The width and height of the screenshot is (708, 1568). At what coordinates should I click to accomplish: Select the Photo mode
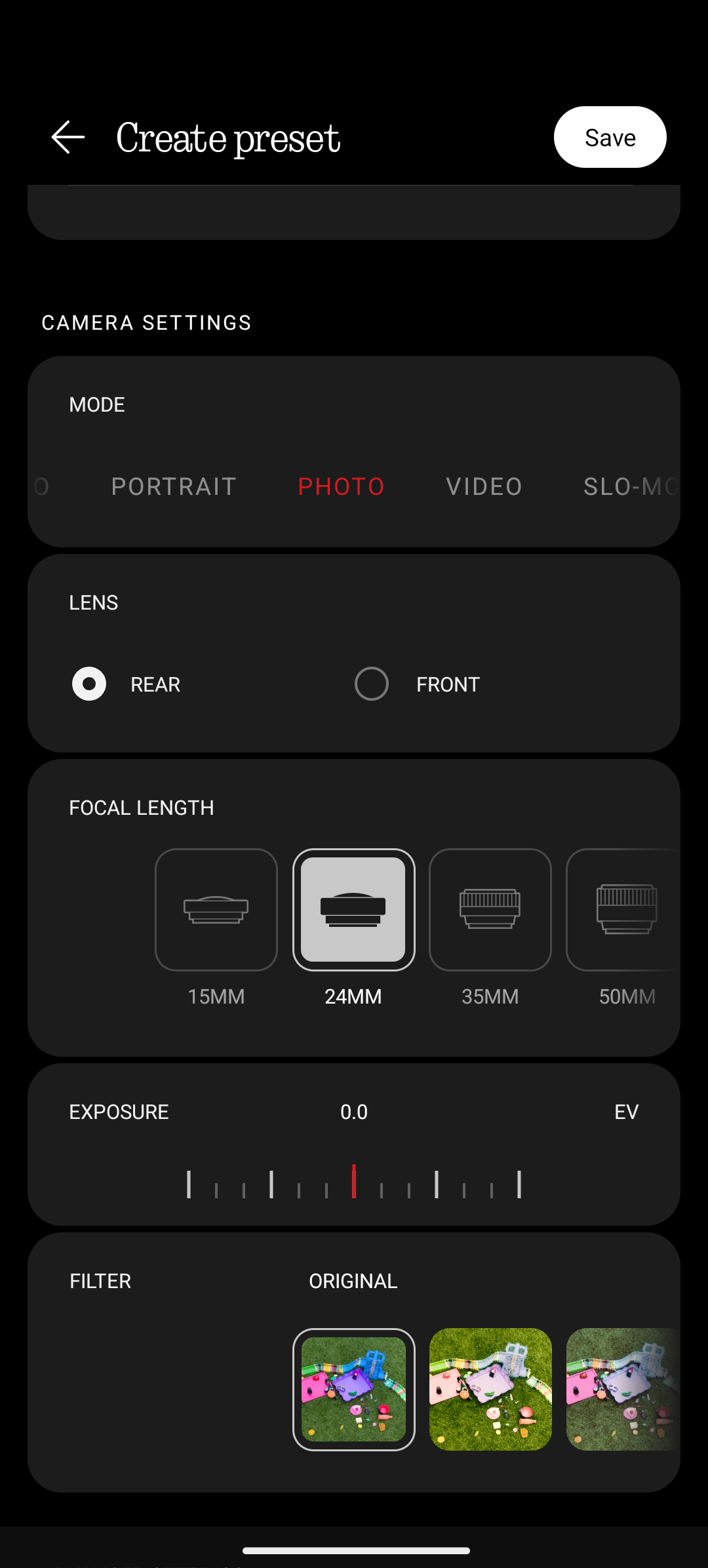(x=342, y=486)
